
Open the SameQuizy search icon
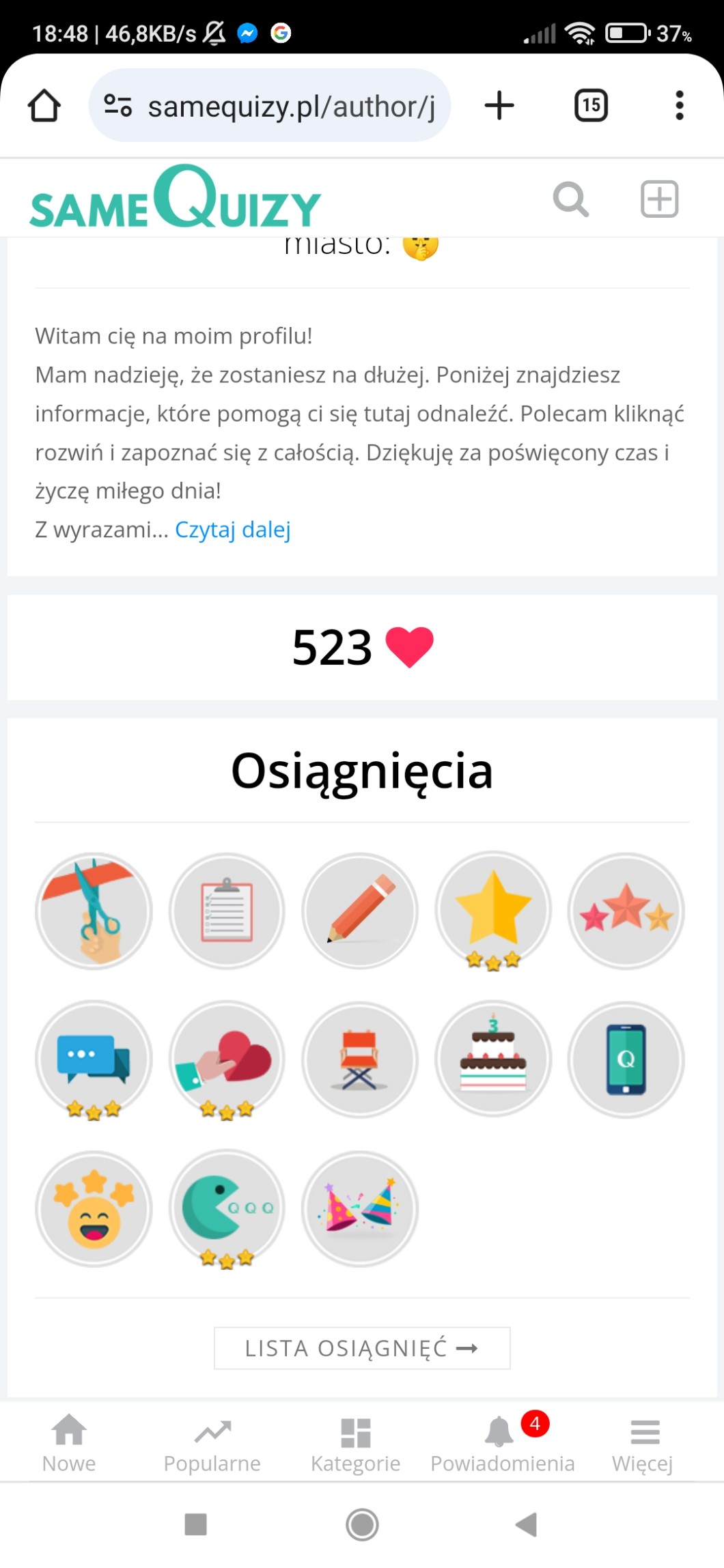[570, 199]
